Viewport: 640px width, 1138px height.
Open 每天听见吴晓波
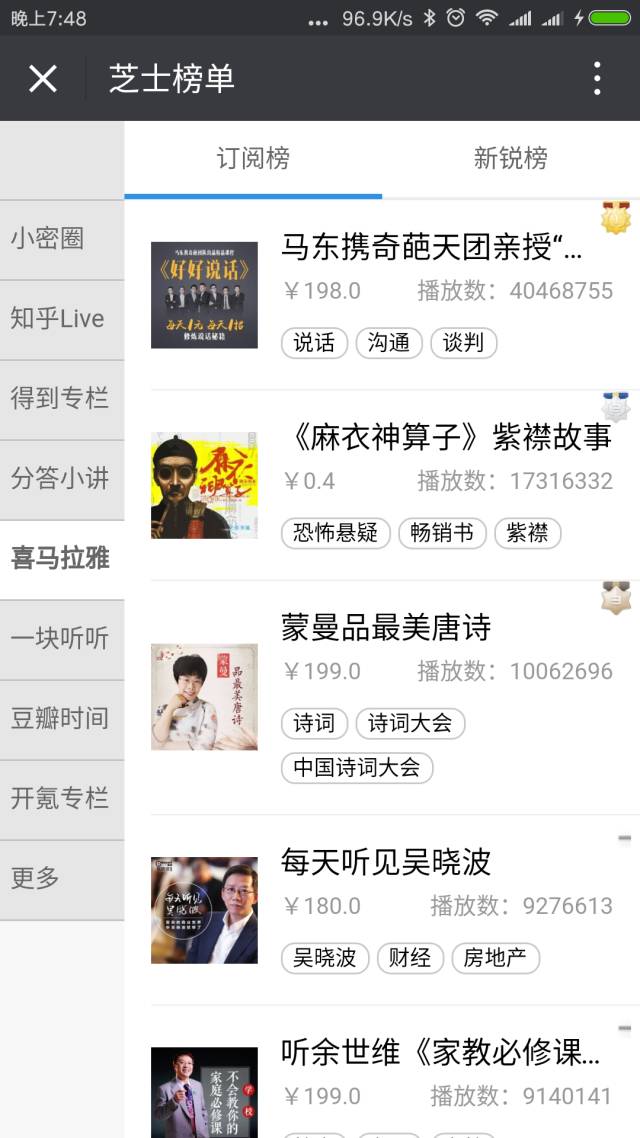[x=386, y=862]
